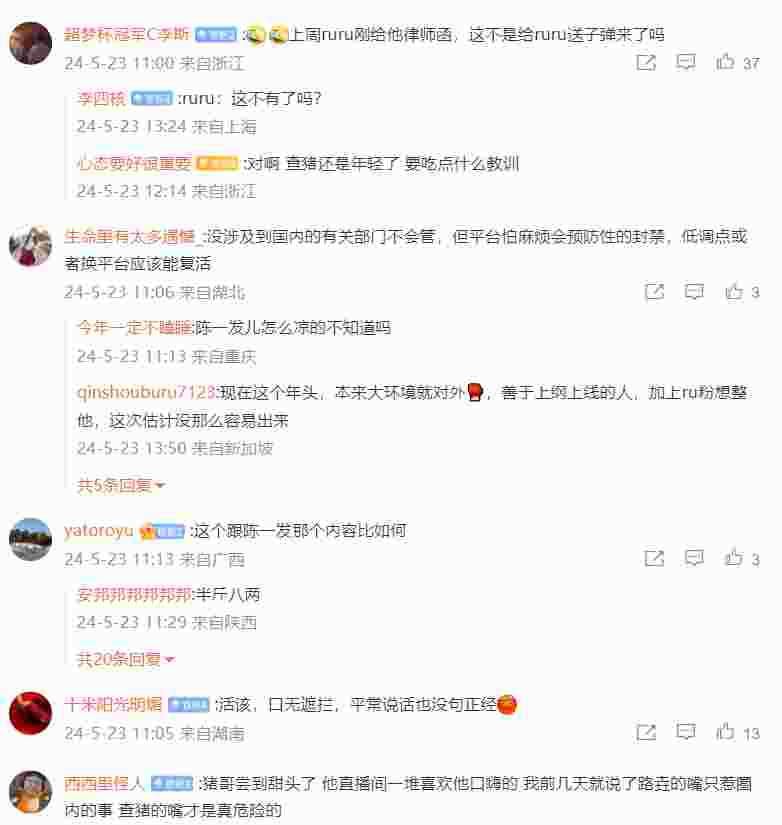This screenshot has width=782, height=825.
Task: Share 十米阳光明媚's comment
Action: [646, 733]
